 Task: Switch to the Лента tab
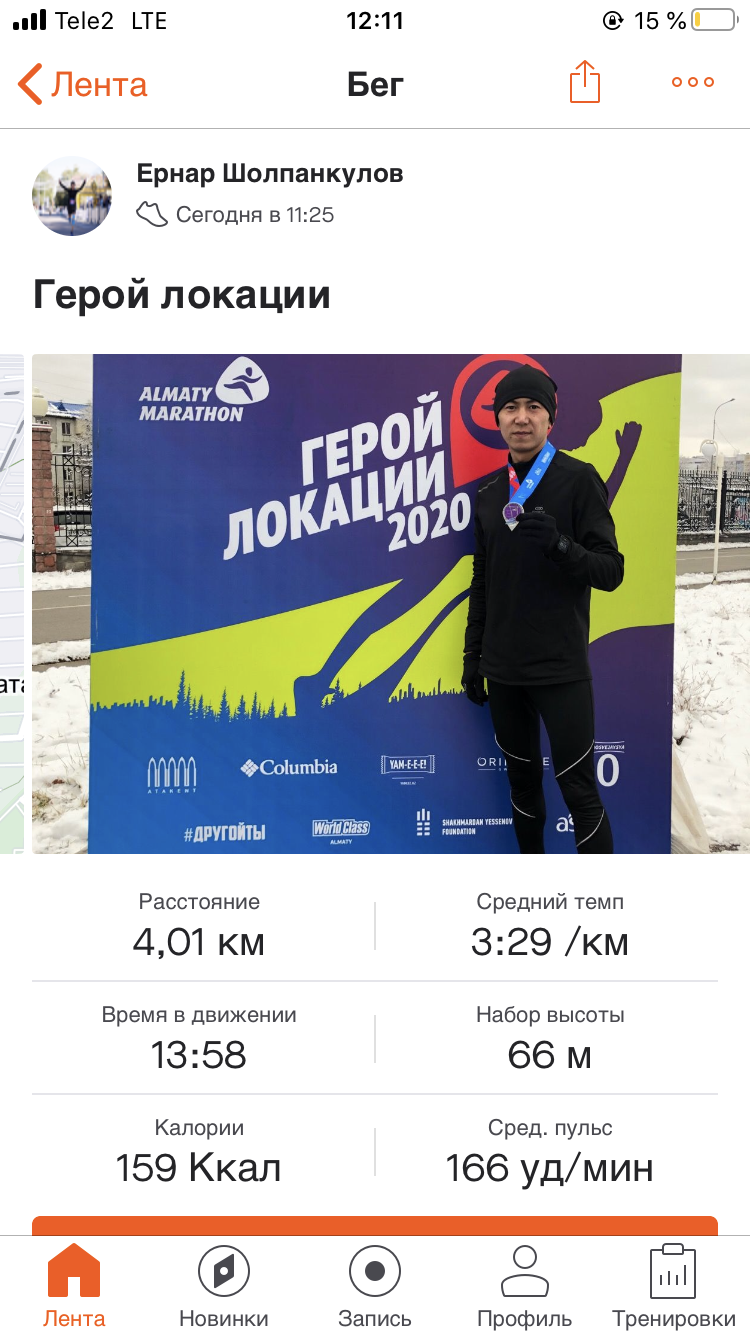[x=74, y=1286]
